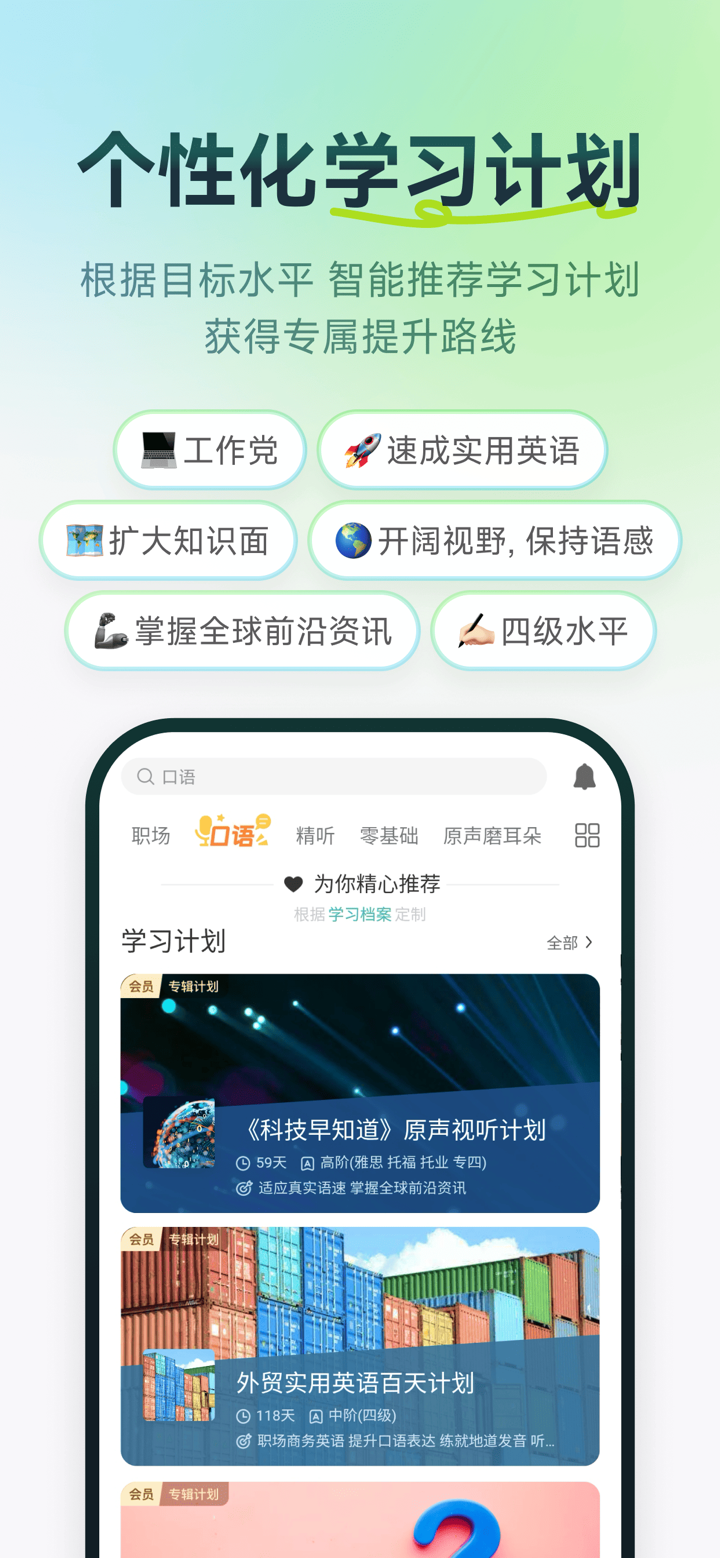Image resolution: width=720 pixels, height=1558 pixels.
Task: Open notifications via the bell icon
Action: 584,777
